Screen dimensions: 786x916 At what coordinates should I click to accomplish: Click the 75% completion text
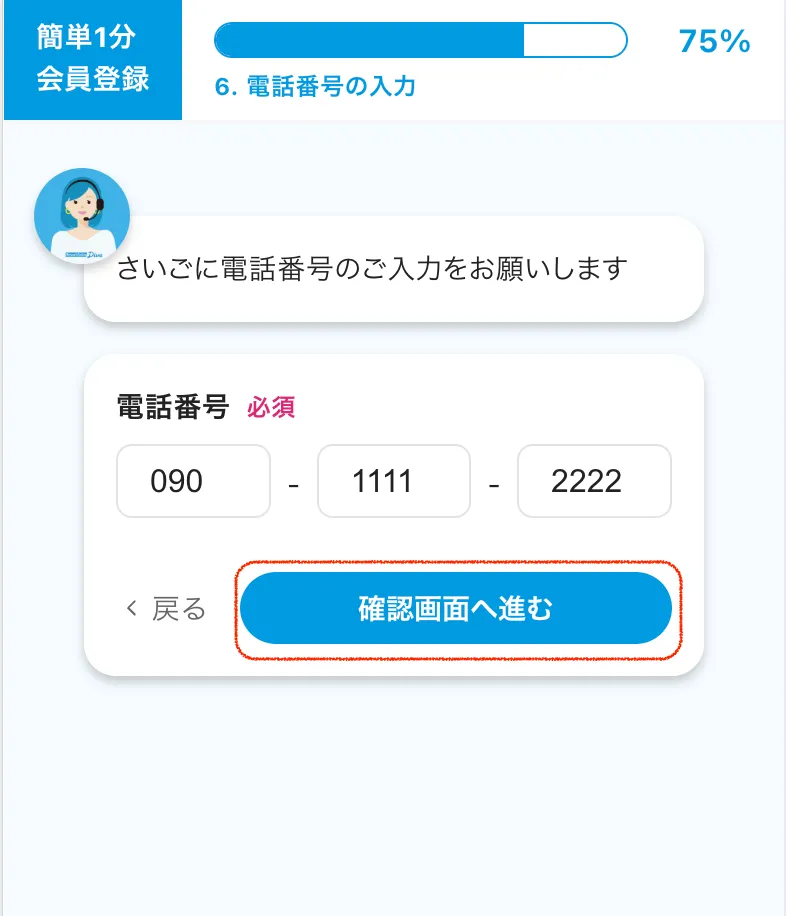pos(711,43)
